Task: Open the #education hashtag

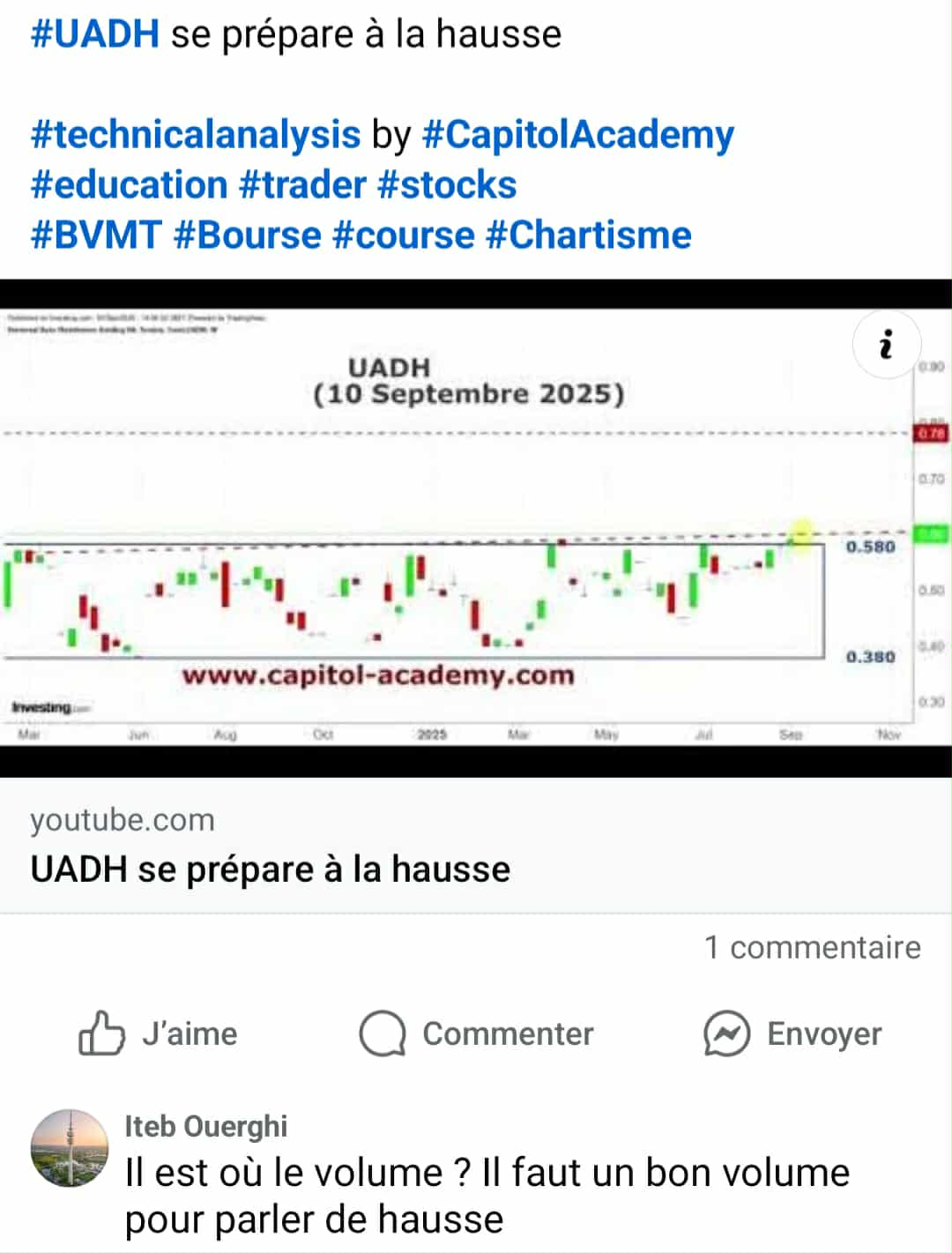Action: [x=130, y=185]
